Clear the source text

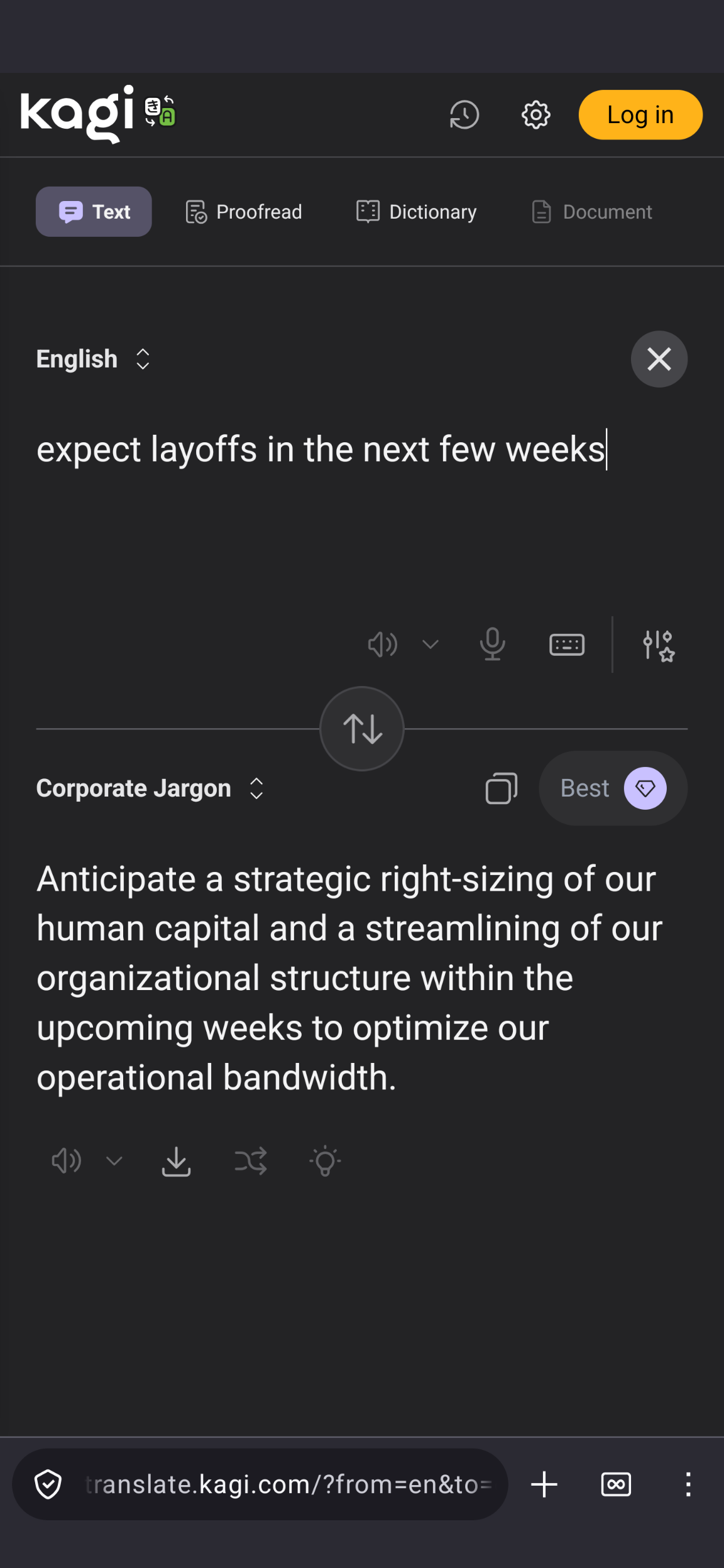(659, 359)
